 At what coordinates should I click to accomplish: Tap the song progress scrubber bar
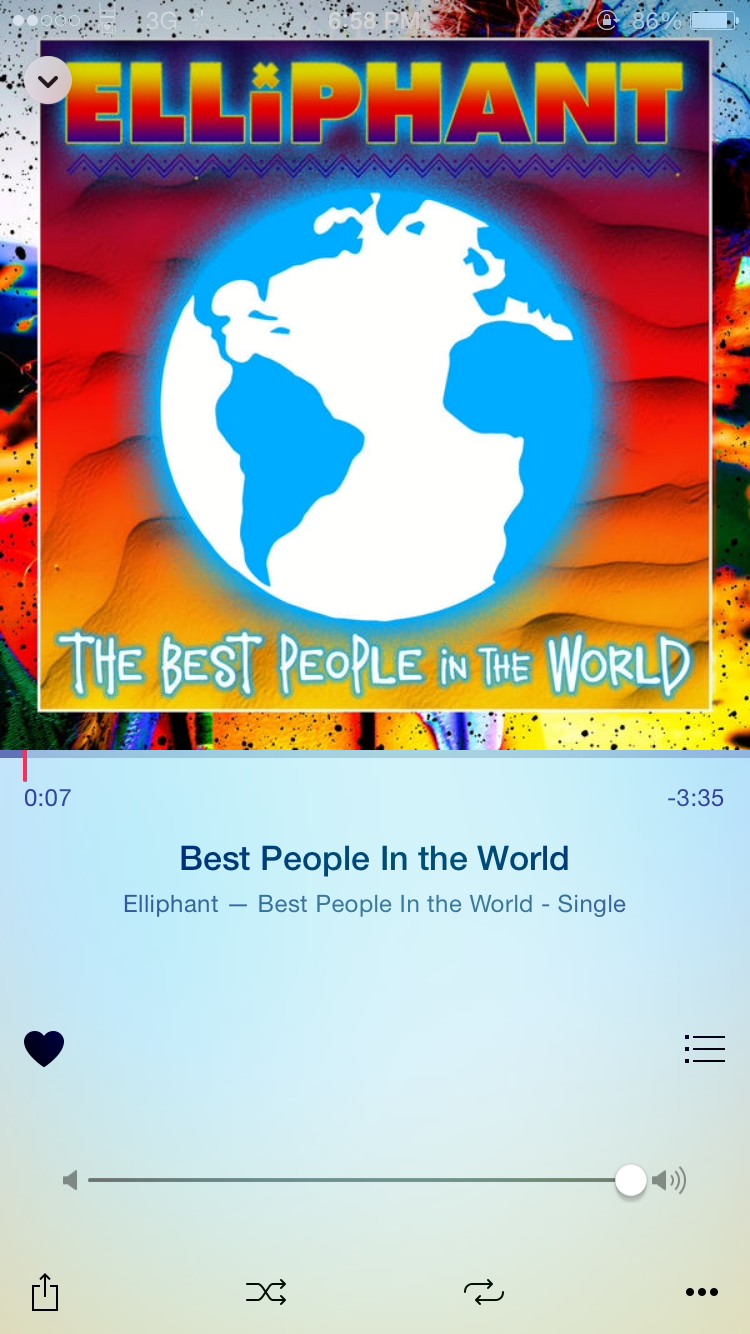click(375, 754)
